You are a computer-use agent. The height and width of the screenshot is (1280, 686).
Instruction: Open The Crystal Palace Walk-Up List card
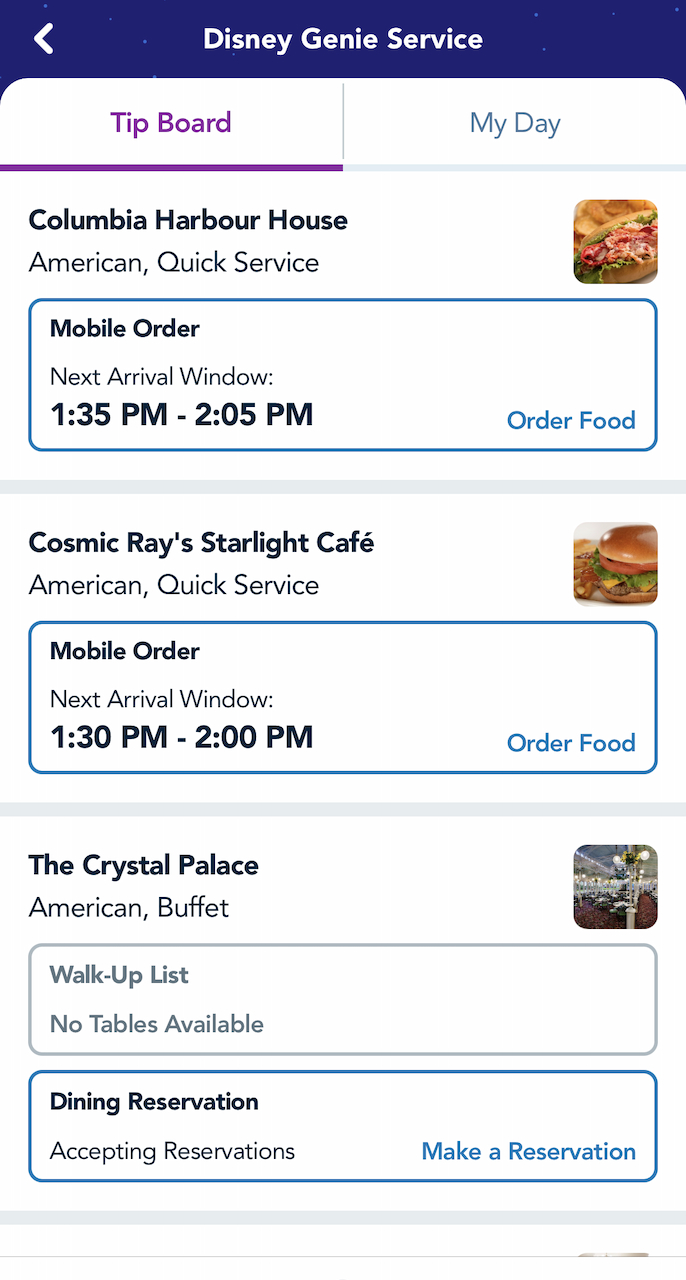click(342, 999)
